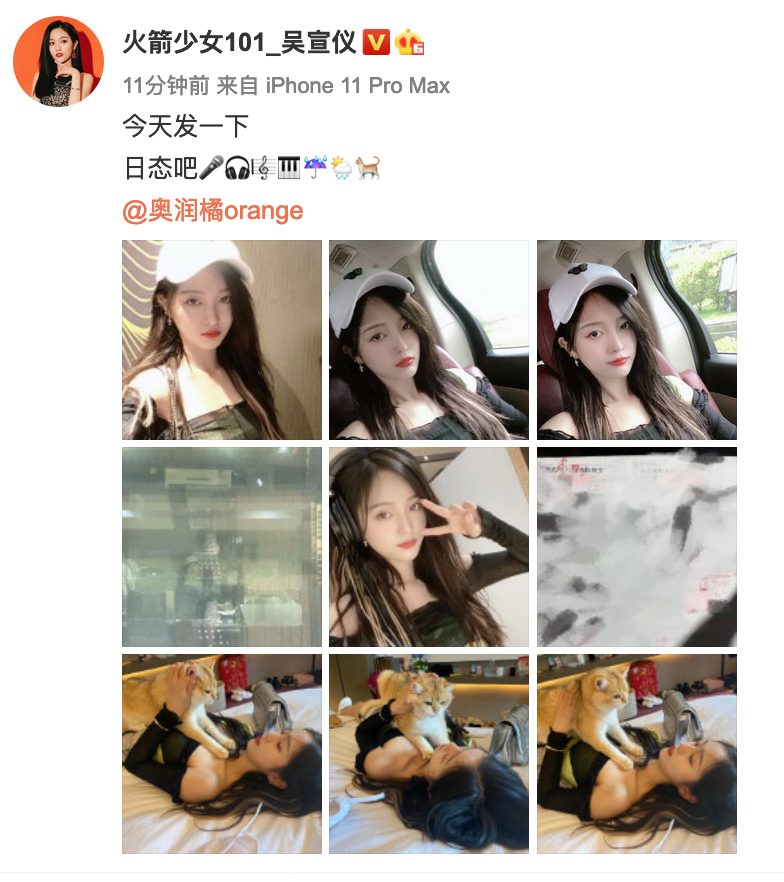Open the headphones peace sign selfie
Viewport: 784px width, 882px height.
click(x=429, y=547)
